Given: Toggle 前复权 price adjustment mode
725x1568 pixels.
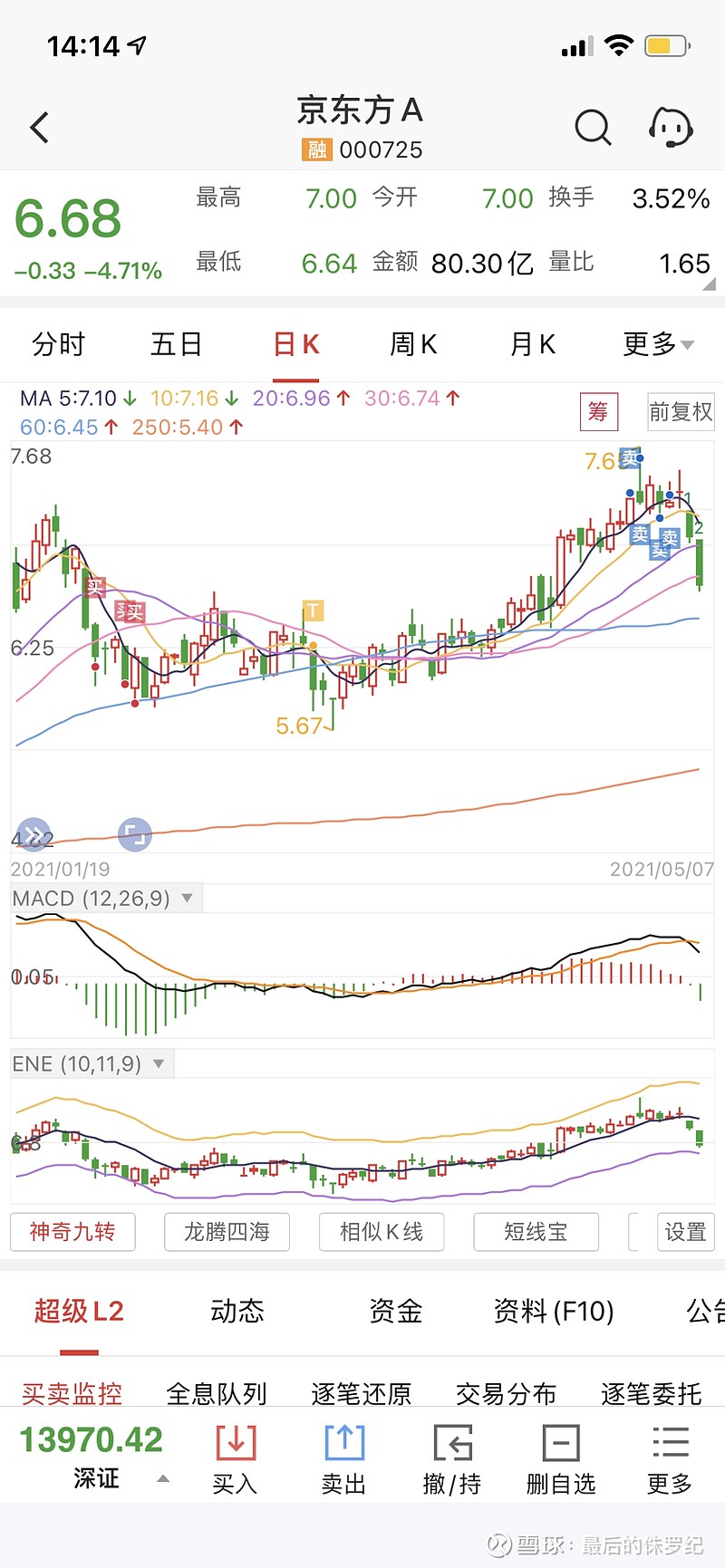Looking at the screenshot, I should point(681,411).
